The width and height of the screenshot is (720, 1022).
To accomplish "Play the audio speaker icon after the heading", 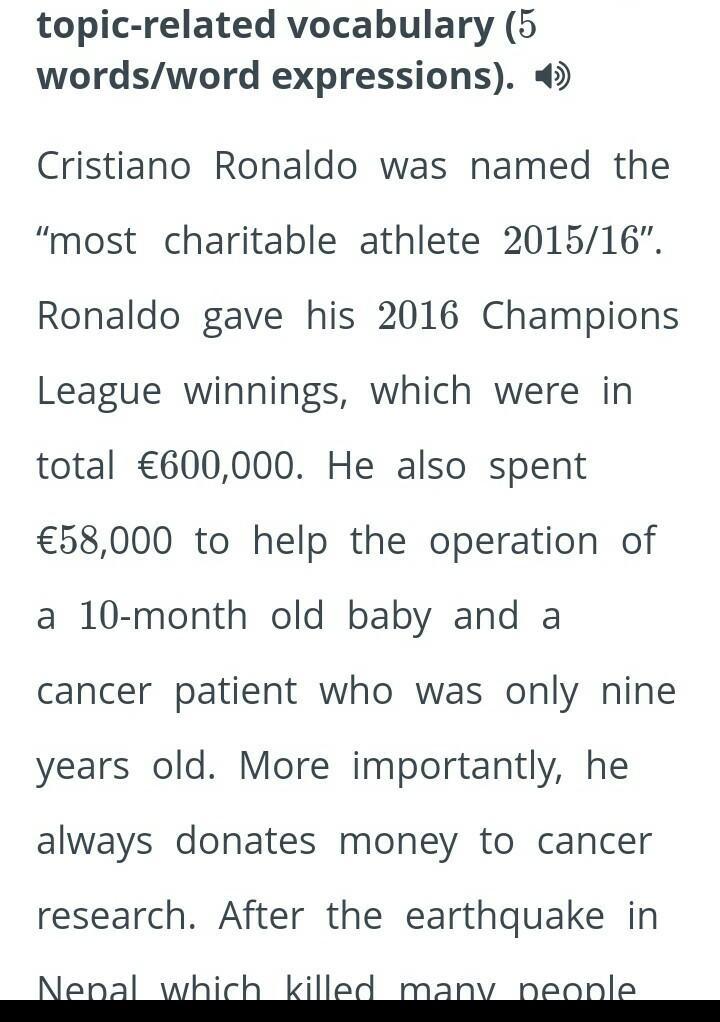I will click(x=552, y=76).
